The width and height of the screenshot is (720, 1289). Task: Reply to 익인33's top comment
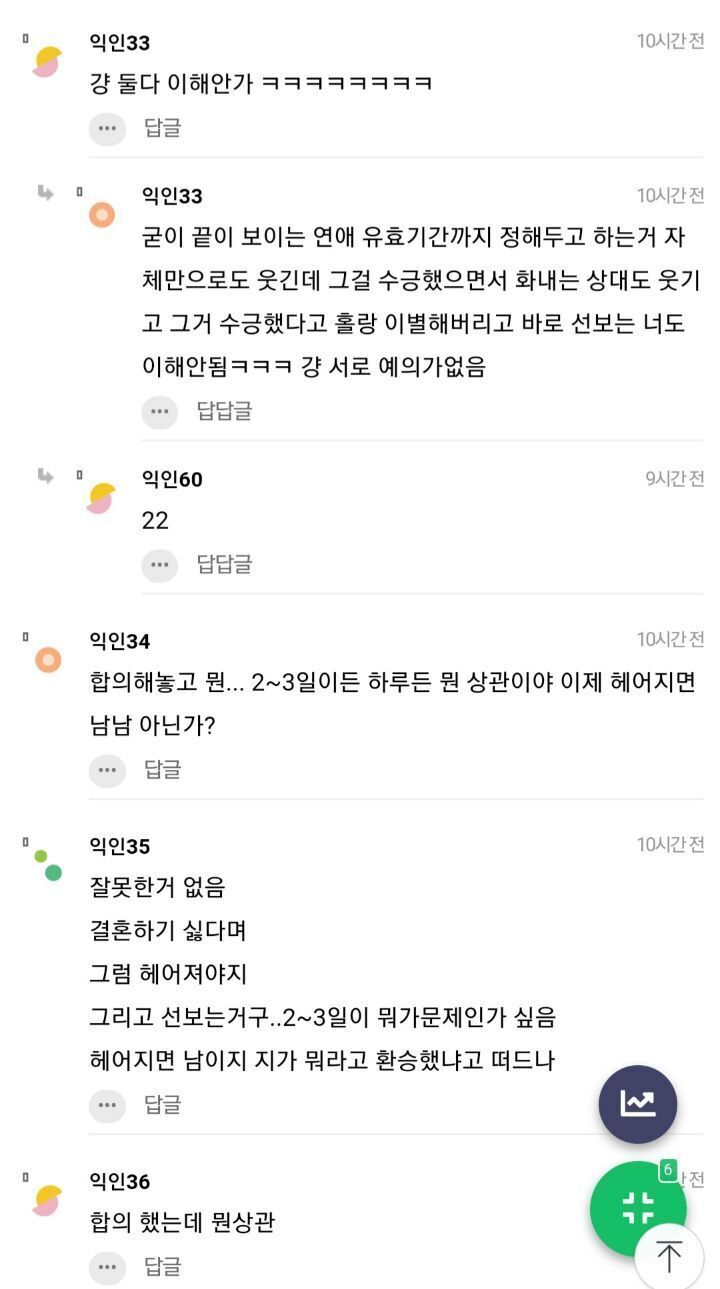pos(162,128)
